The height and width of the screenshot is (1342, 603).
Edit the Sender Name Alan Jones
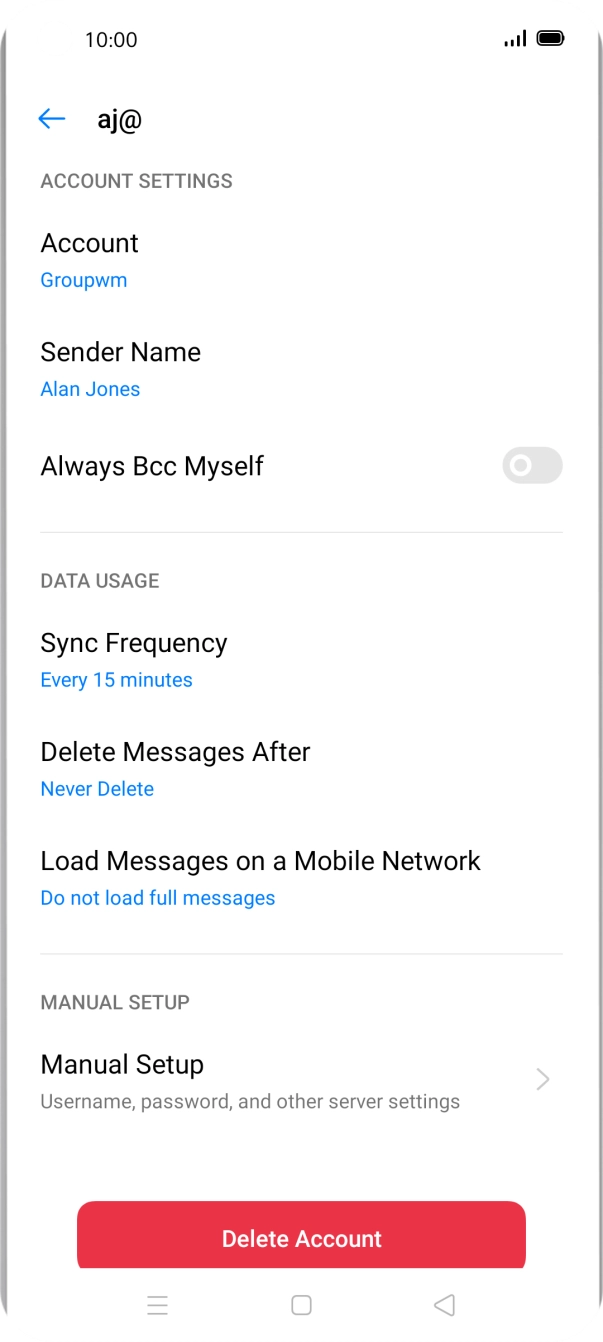[x=120, y=369]
